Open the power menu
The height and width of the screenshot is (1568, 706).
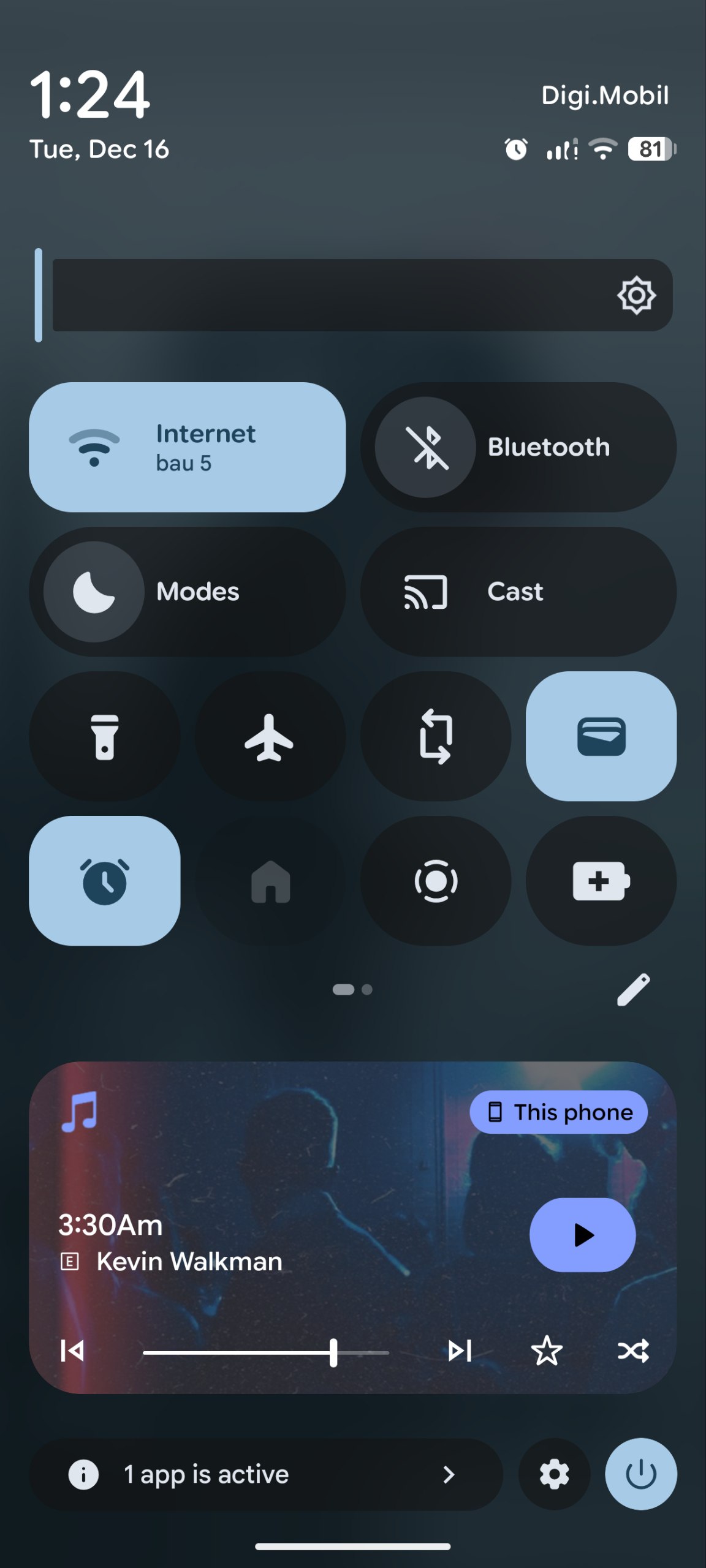click(x=641, y=1474)
